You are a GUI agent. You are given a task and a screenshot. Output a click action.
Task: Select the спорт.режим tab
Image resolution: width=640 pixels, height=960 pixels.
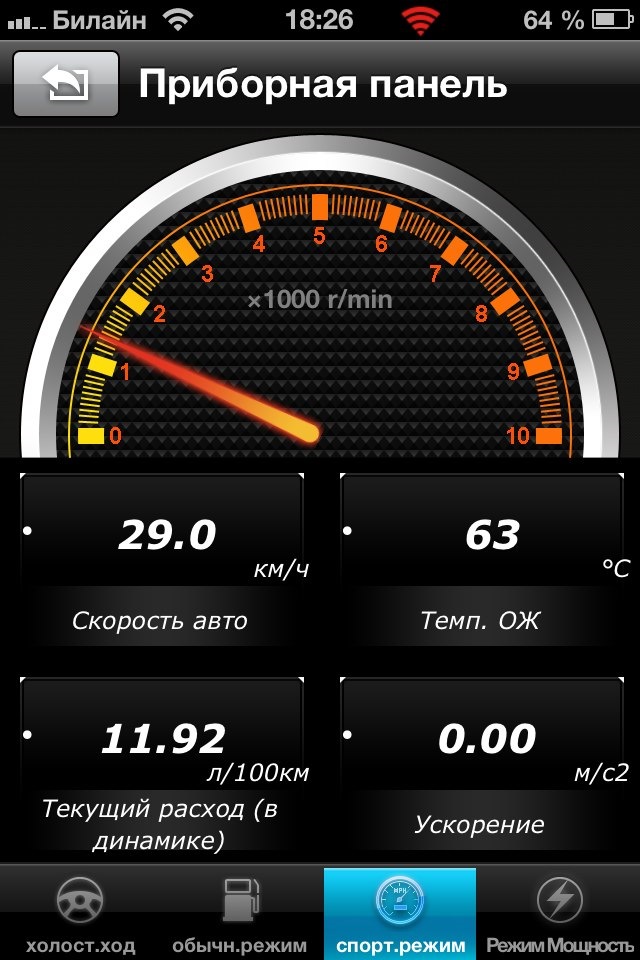[400, 914]
